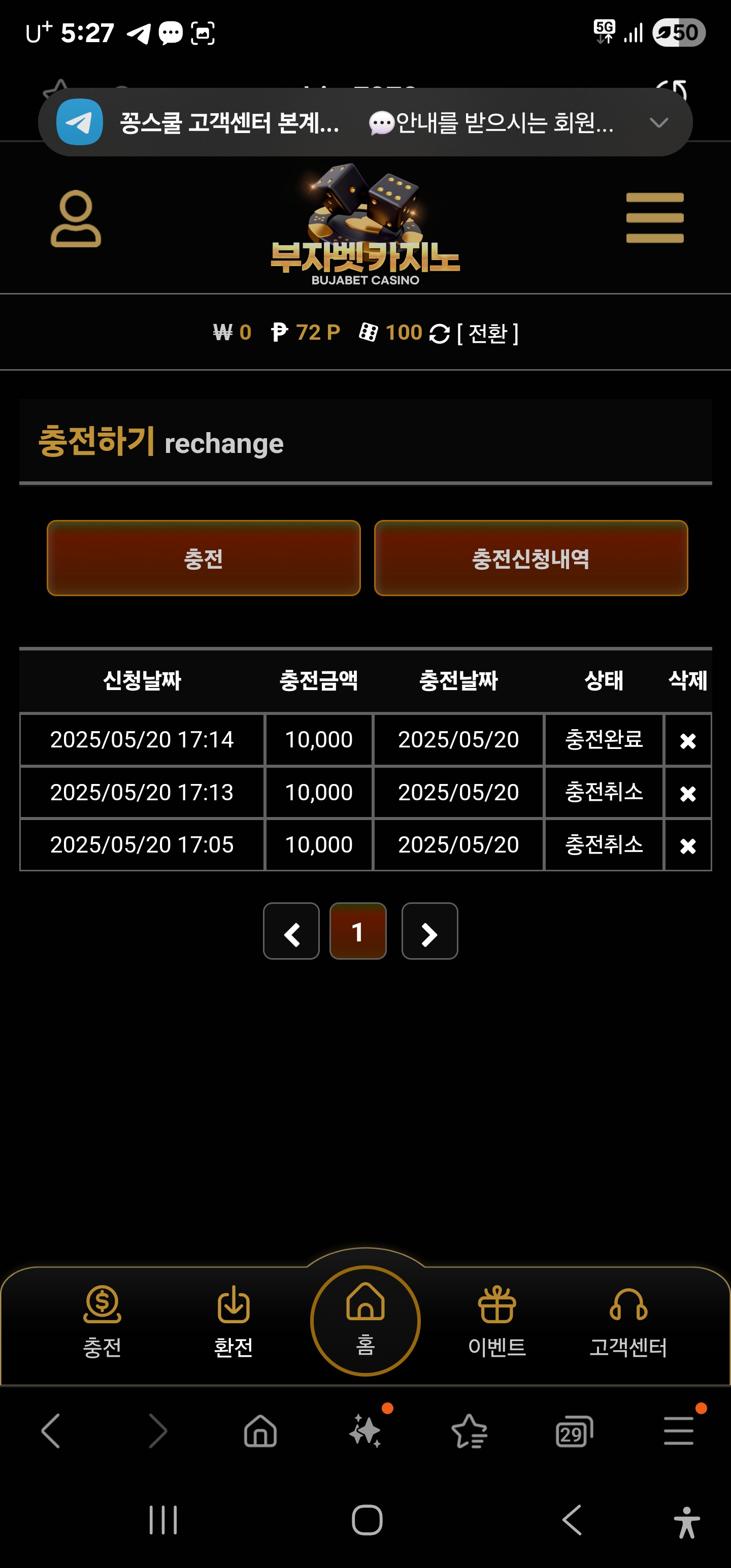This screenshot has height=1568, width=731.
Task: Open 고객센터 customer support tab
Action: [x=627, y=1320]
